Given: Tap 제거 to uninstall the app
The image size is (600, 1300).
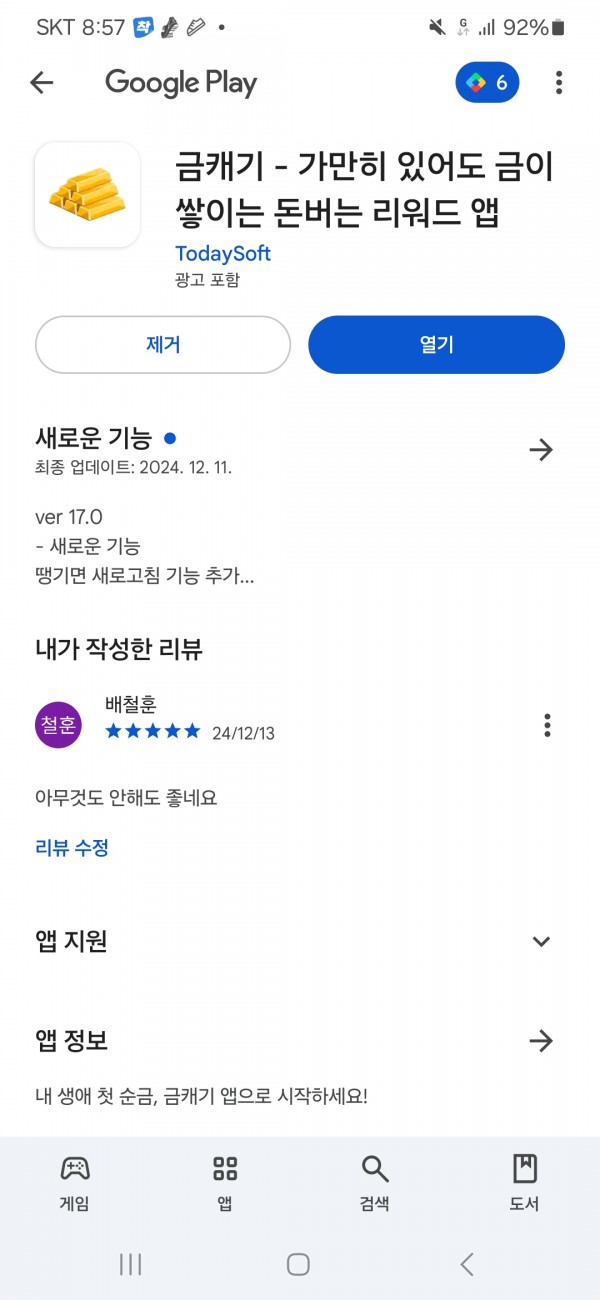Looking at the screenshot, I should 163,345.
